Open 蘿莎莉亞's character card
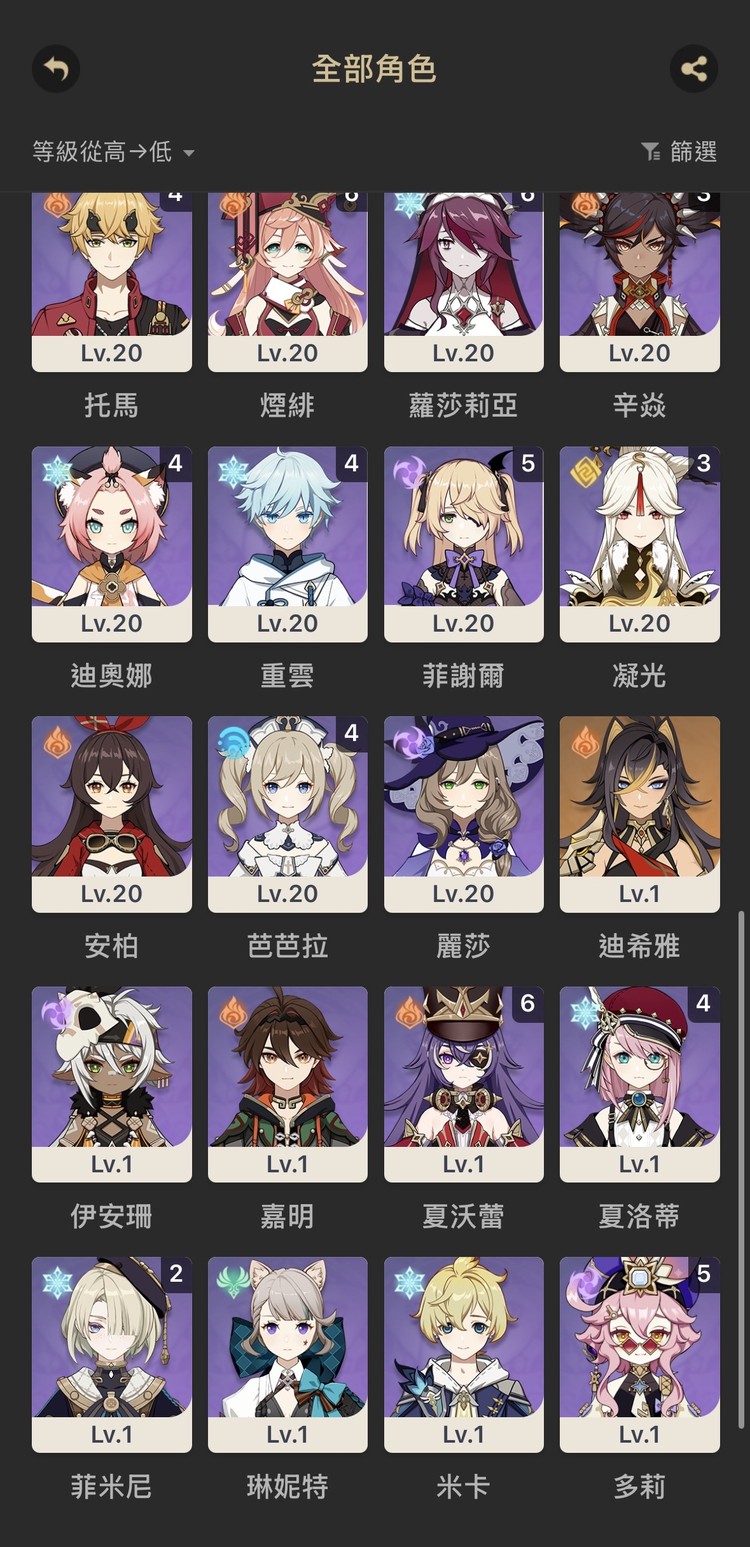The image size is (750, 1547). [463, 282]
